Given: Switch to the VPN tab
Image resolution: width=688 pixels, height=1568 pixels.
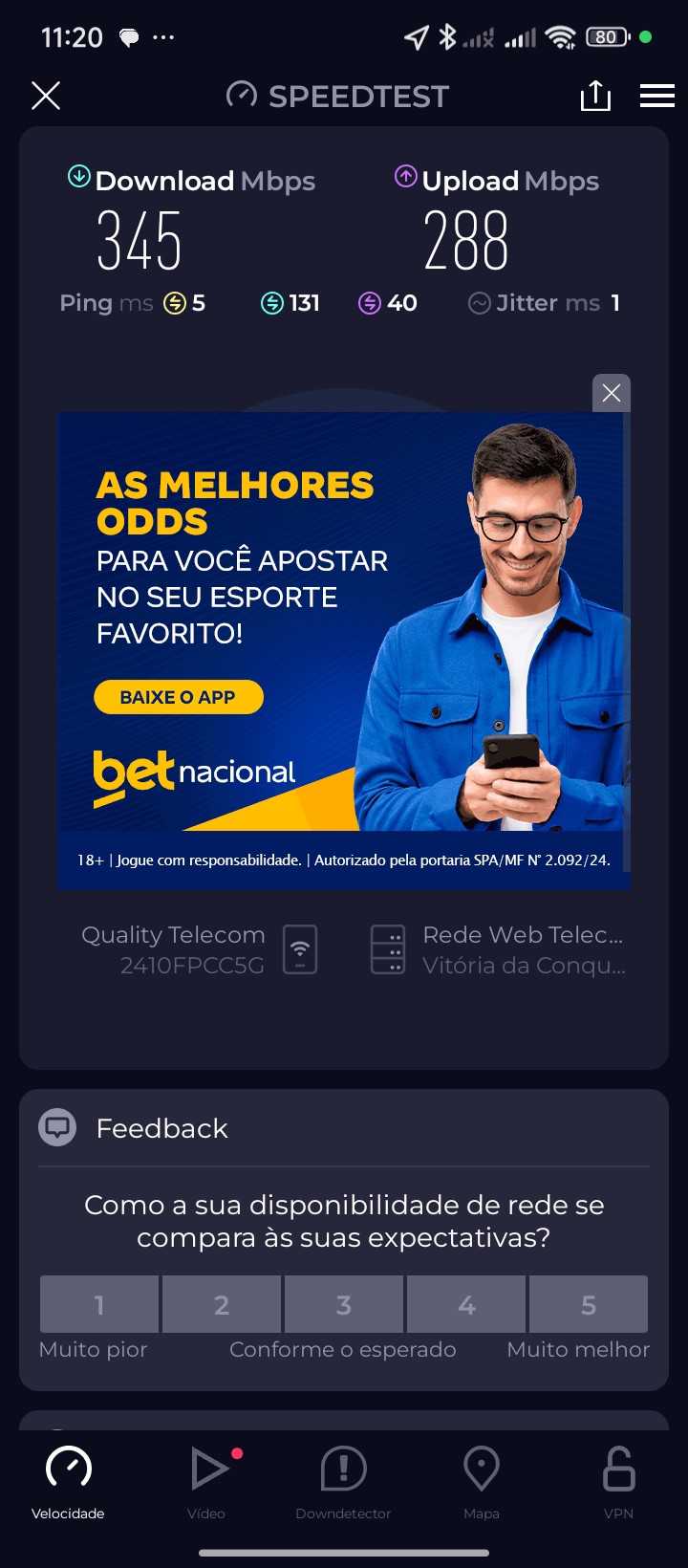Looking at the screenshot, I should pyautogui.click(x=618, y=1482).
